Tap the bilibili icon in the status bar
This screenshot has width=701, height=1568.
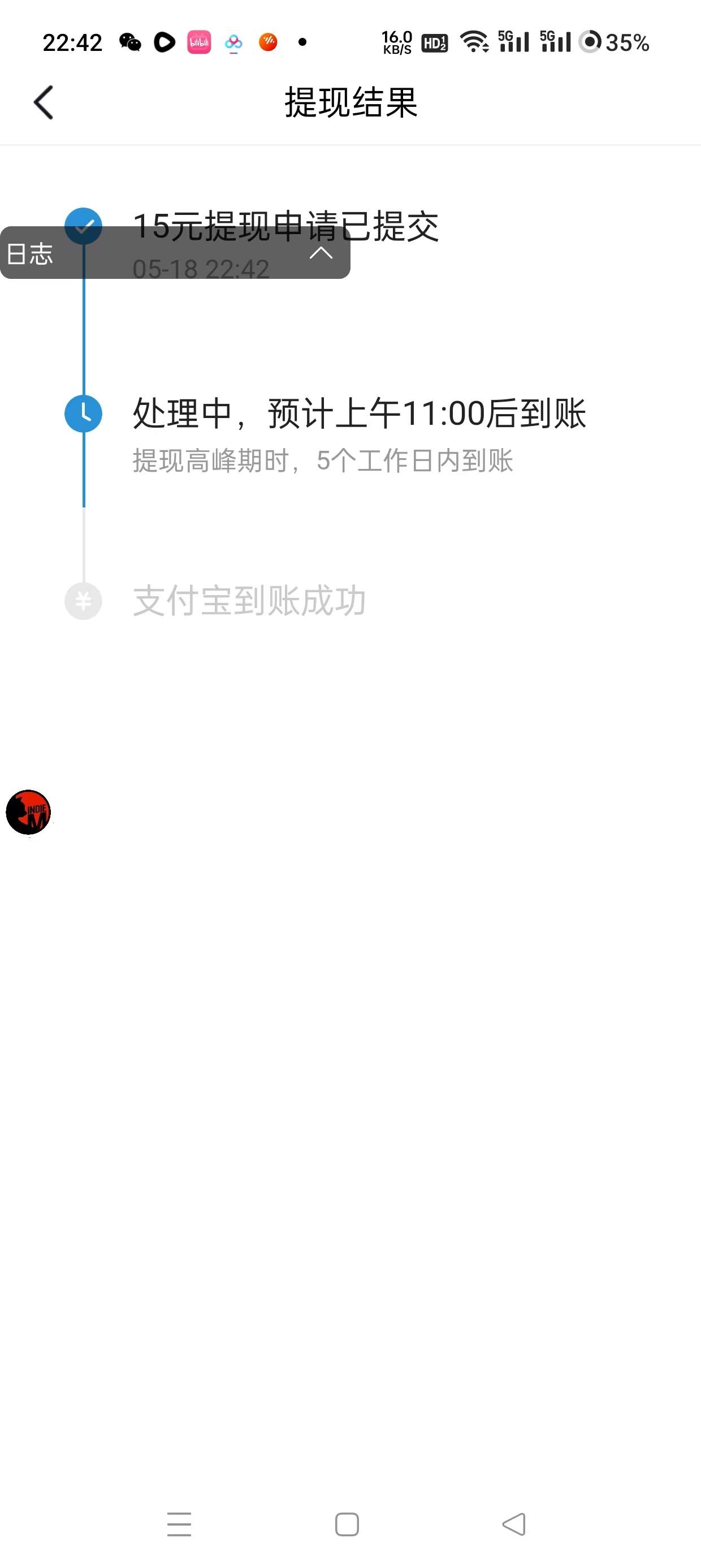pyautogui.click(x=198, y=42)
